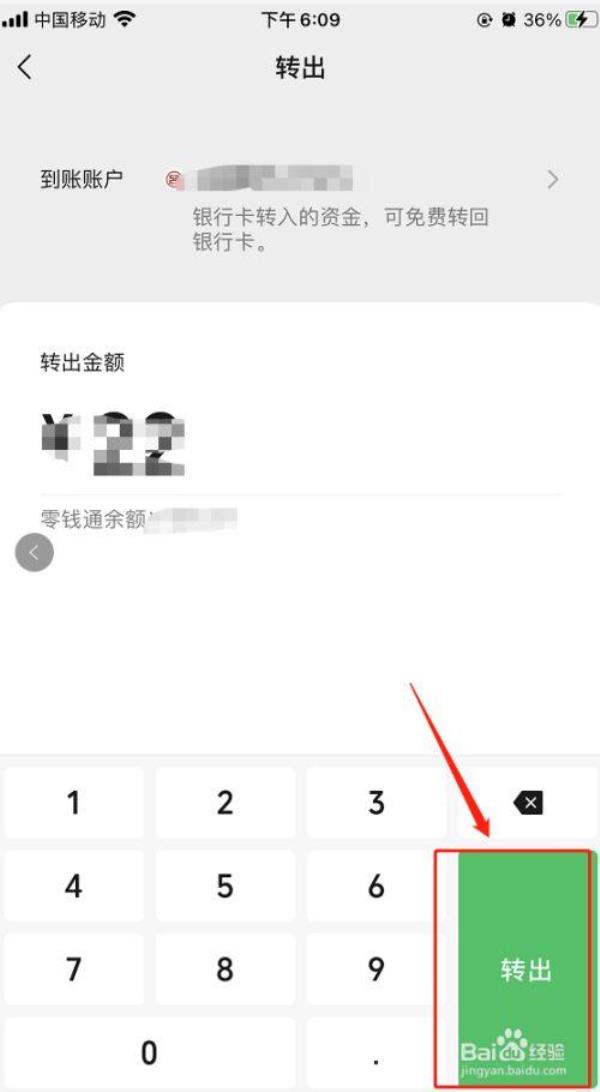Insert the decimal point key

(x=376, y=1052)
